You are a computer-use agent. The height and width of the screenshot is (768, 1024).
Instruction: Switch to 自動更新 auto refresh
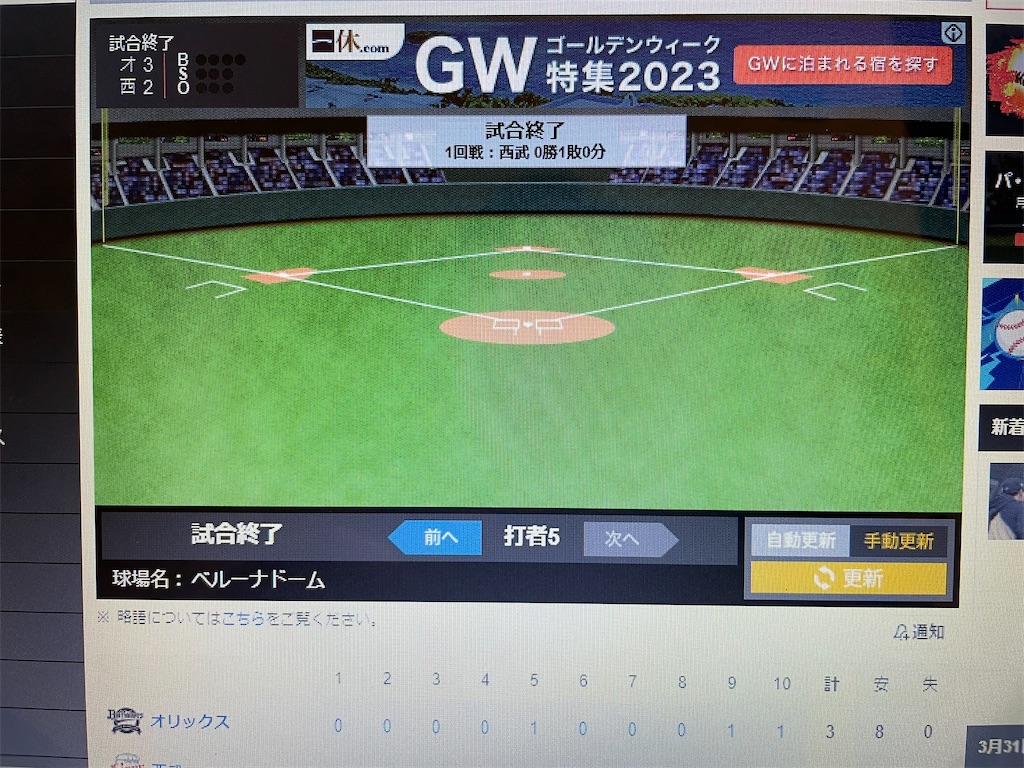[800, 541]
